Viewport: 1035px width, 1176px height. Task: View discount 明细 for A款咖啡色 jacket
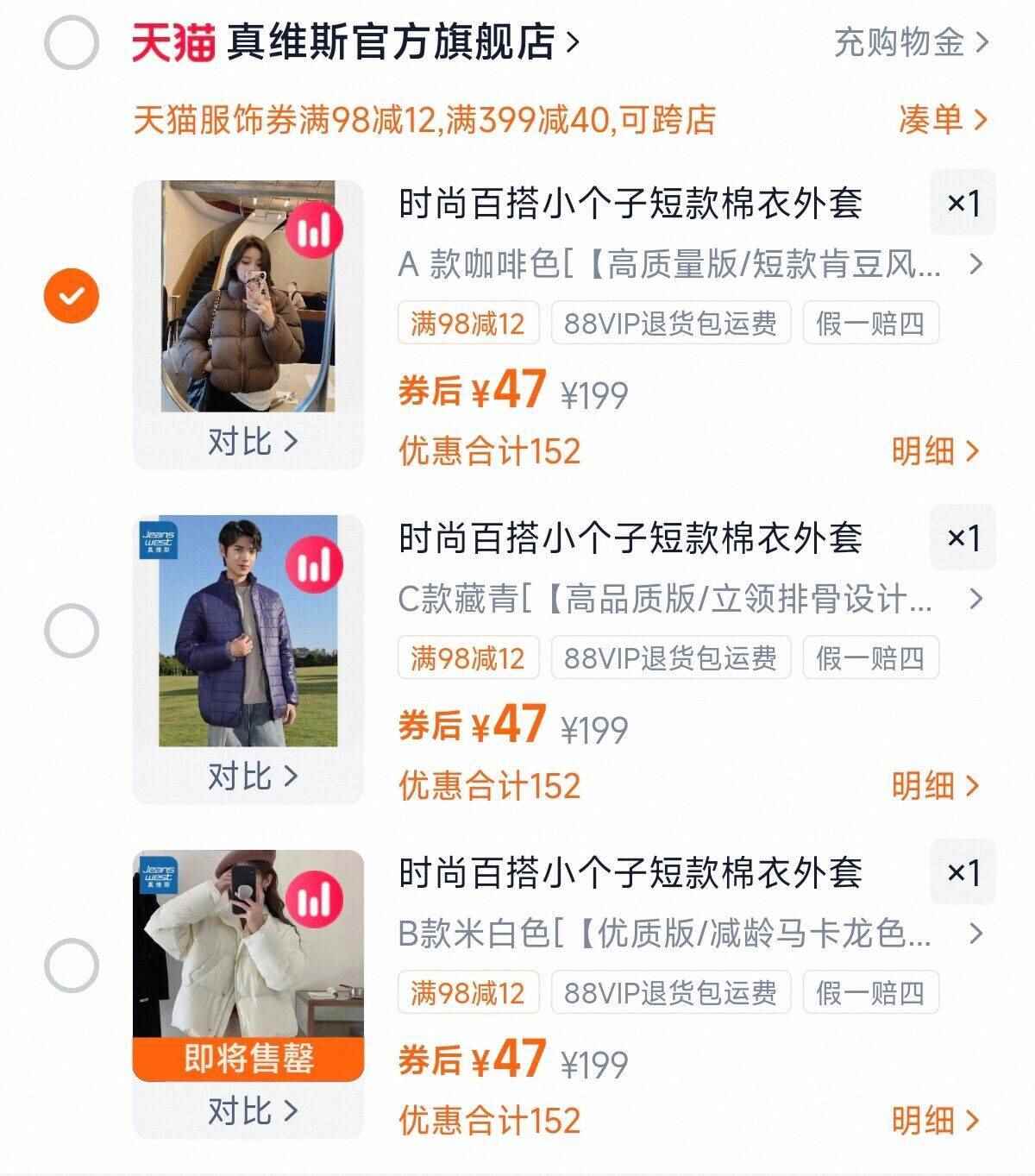click(935, 450)
